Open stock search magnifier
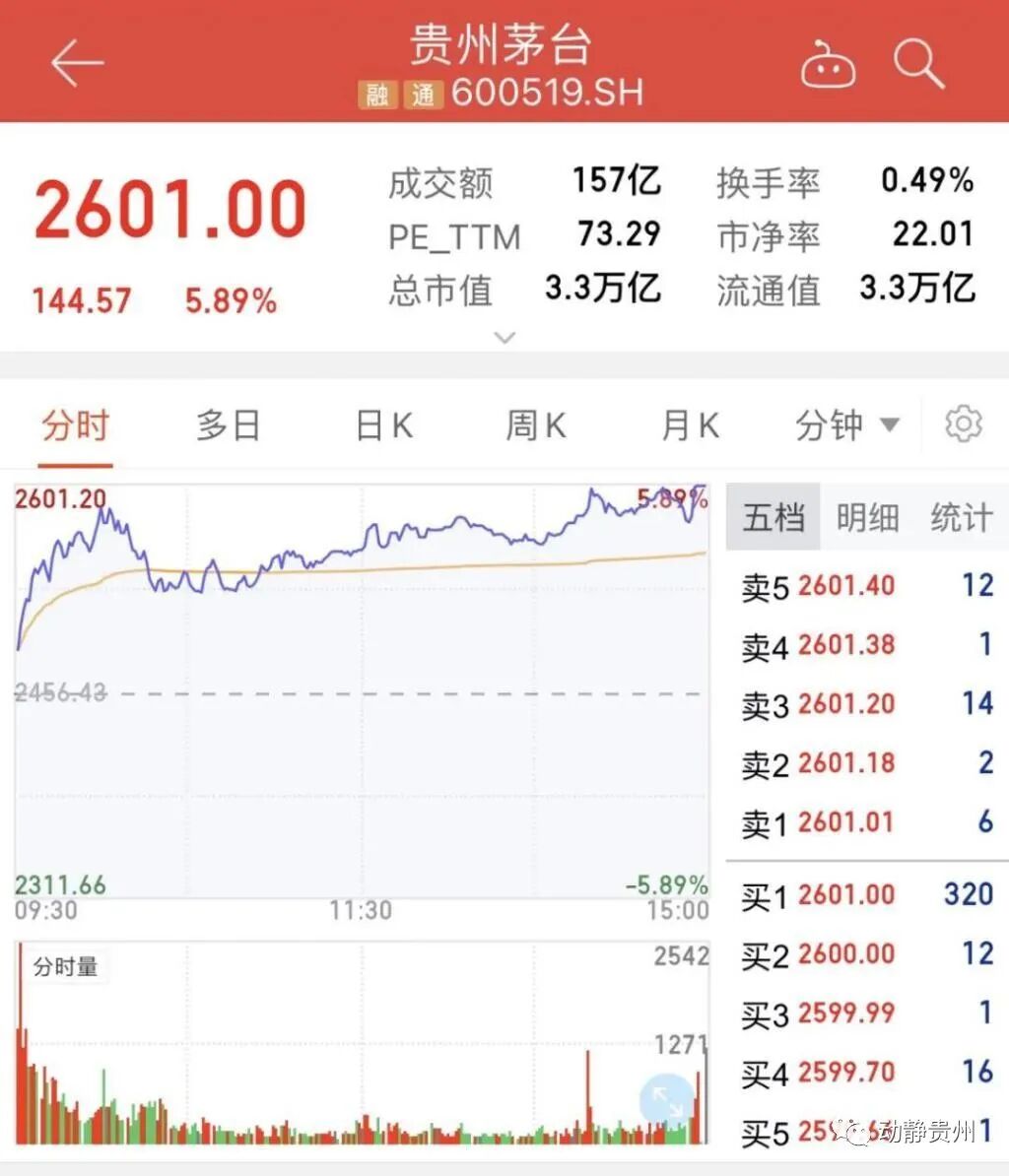 918,65
